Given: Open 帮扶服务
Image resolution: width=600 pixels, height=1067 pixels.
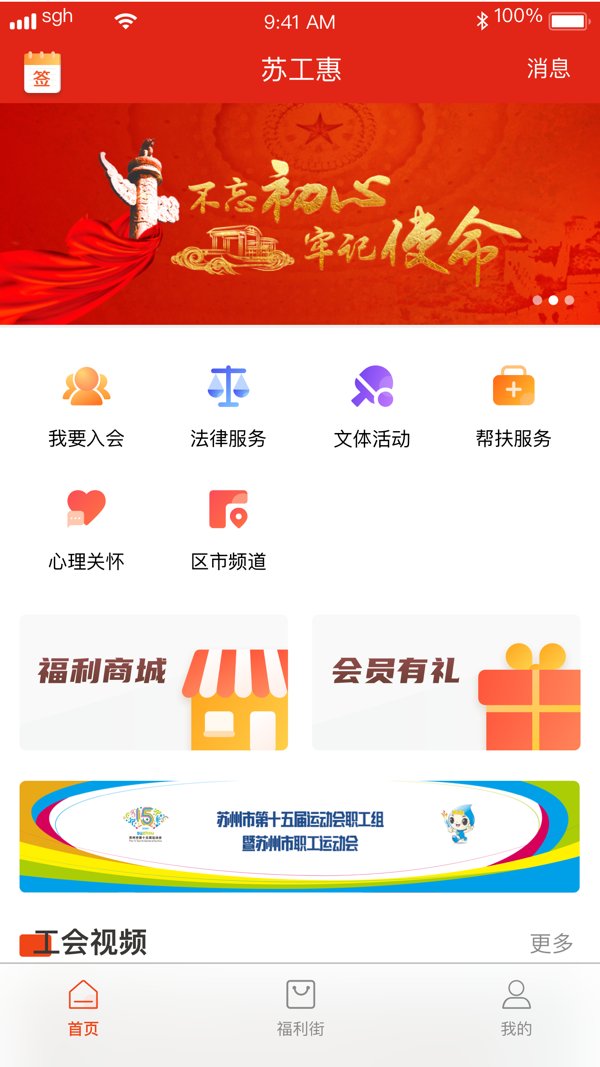Looking at the screenshot, I should click(513, 406).
